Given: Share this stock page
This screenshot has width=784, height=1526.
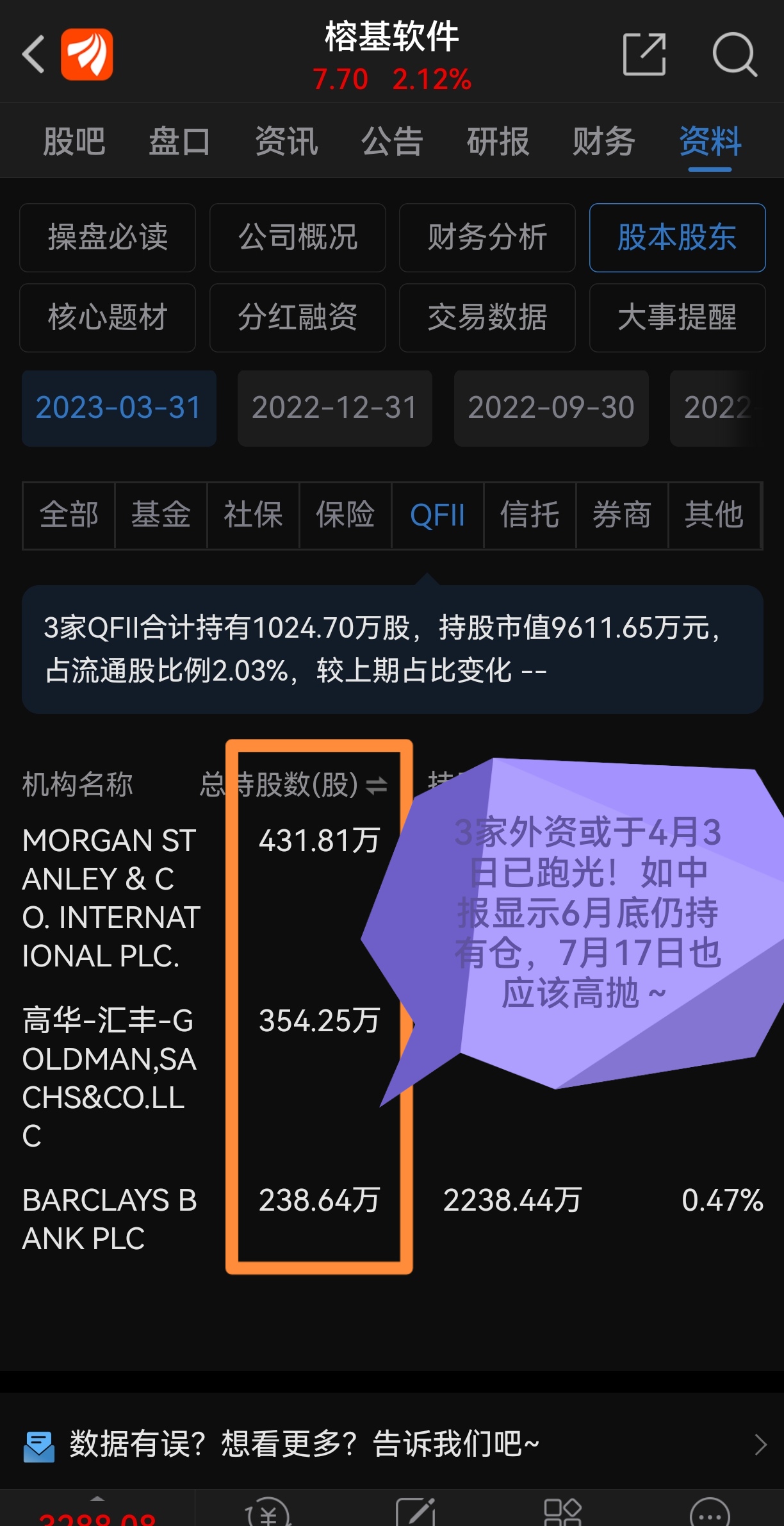Looking at the screenshot, I should 644,54.
